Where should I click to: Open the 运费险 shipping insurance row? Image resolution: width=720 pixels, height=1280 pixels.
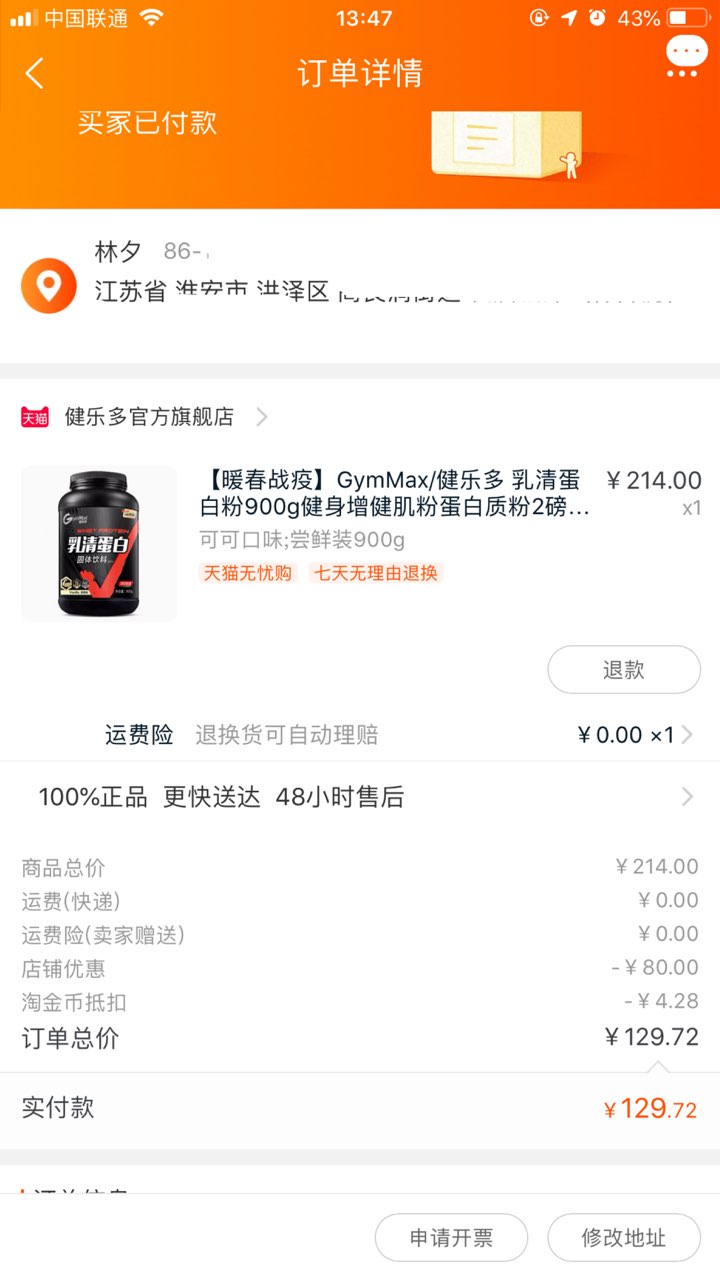pos(360,735)
